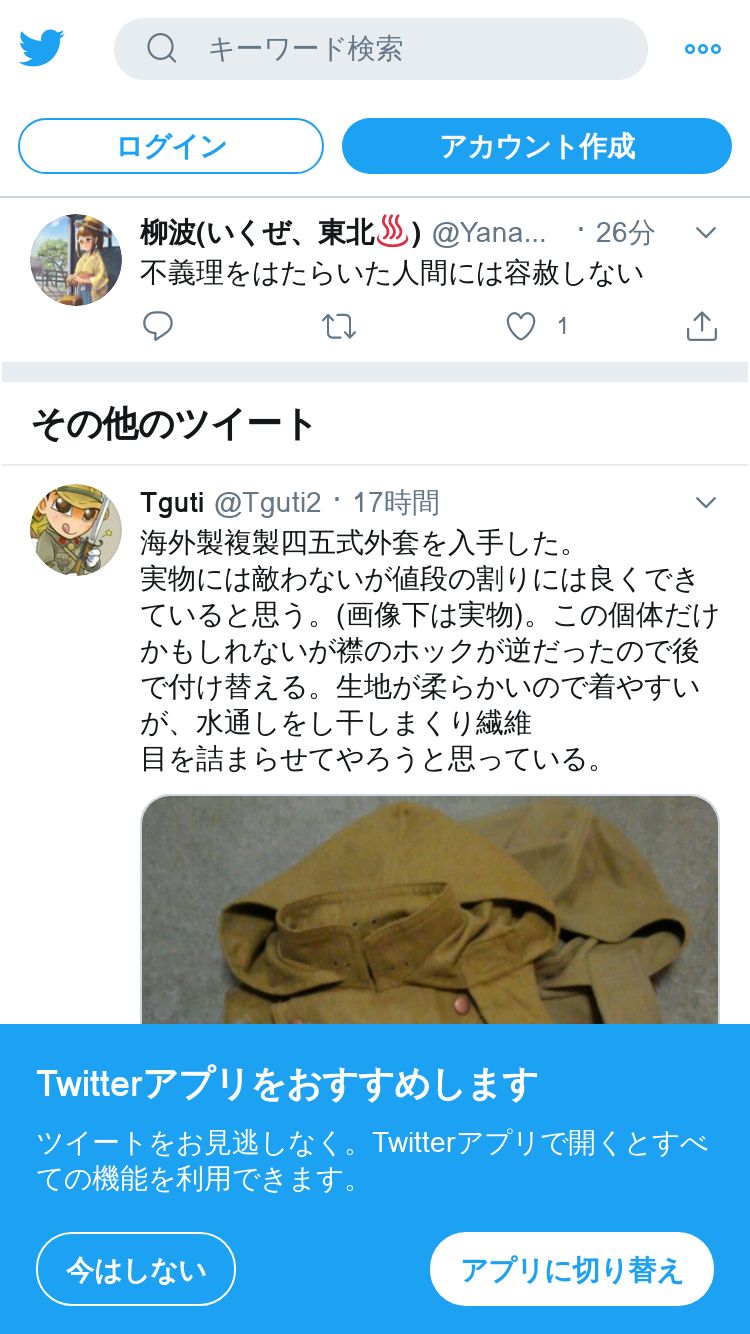Tap the ログイン button
The width and height of the screenshot is (750, 1334).
tap(171, 146)
